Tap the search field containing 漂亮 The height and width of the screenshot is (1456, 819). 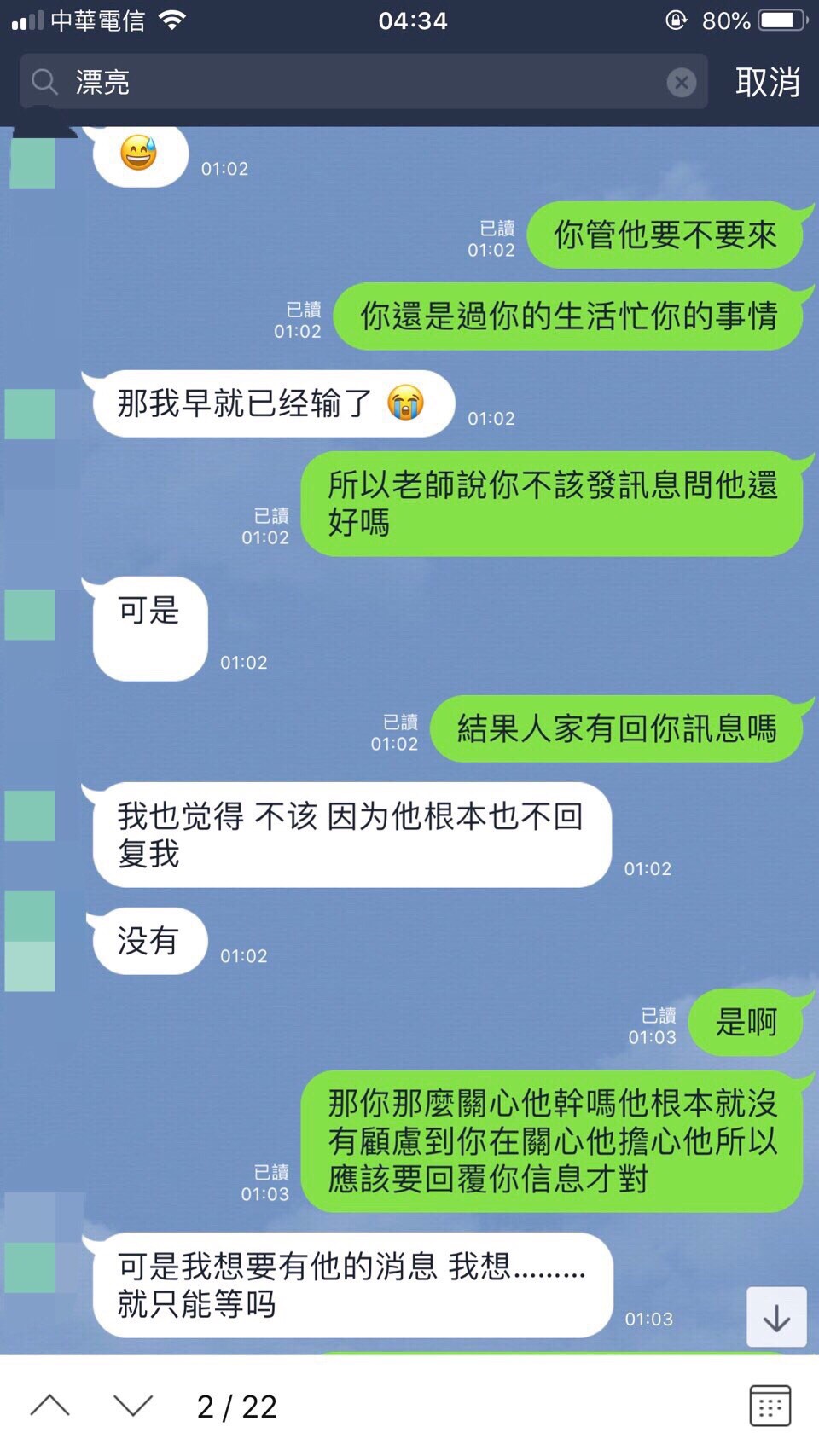(358, 83)
